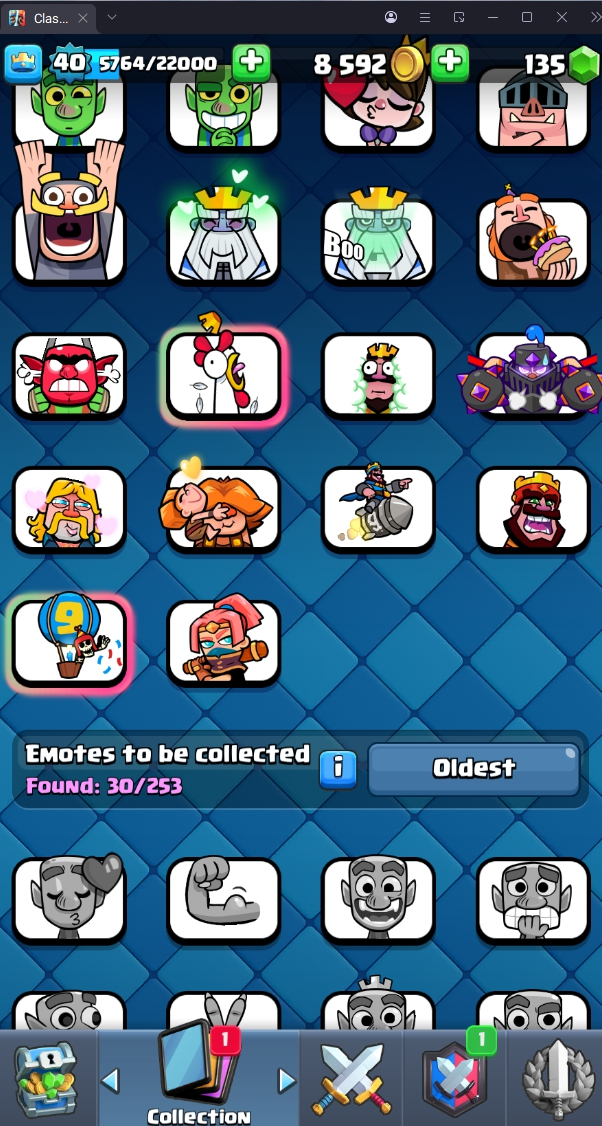Open the clan shield tab
Image resolution: width=602 pixels, height=1126 pixels.
(x=455, y=1078)
